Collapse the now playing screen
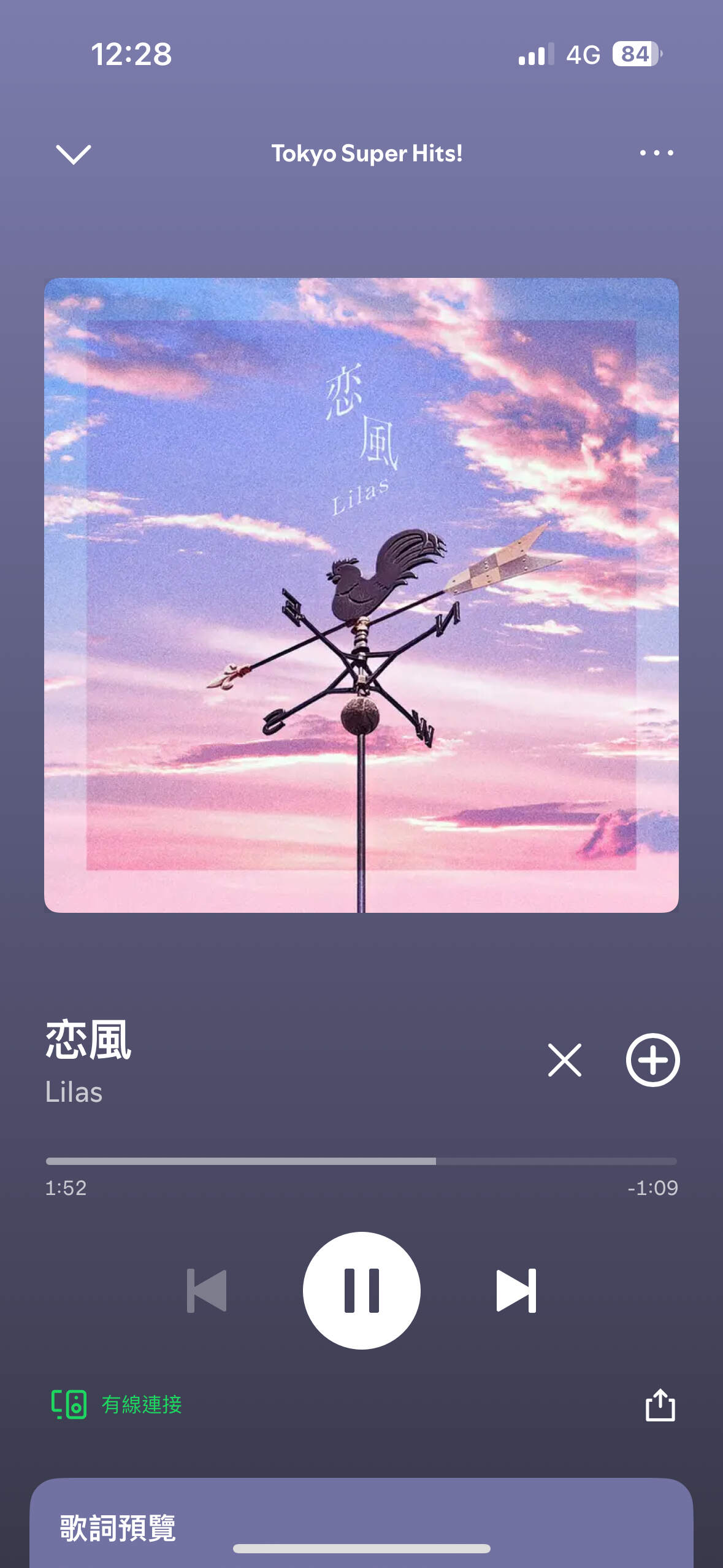 73,154
